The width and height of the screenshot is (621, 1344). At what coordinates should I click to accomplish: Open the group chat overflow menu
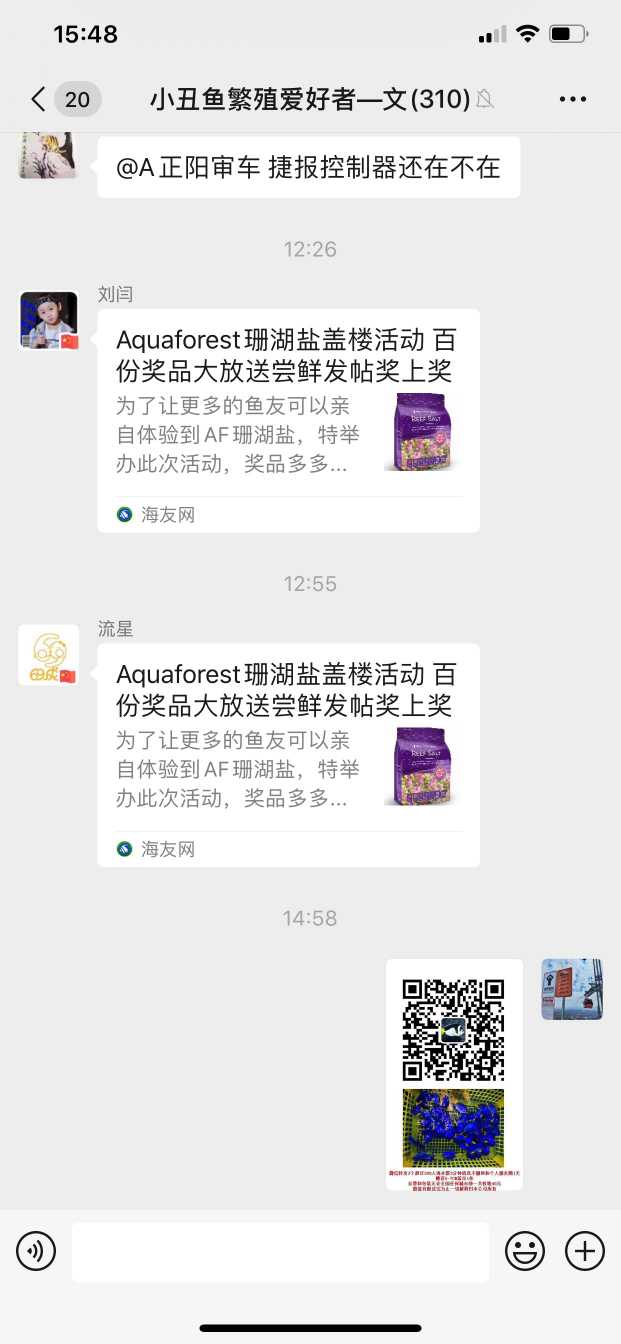click(573, 99)
